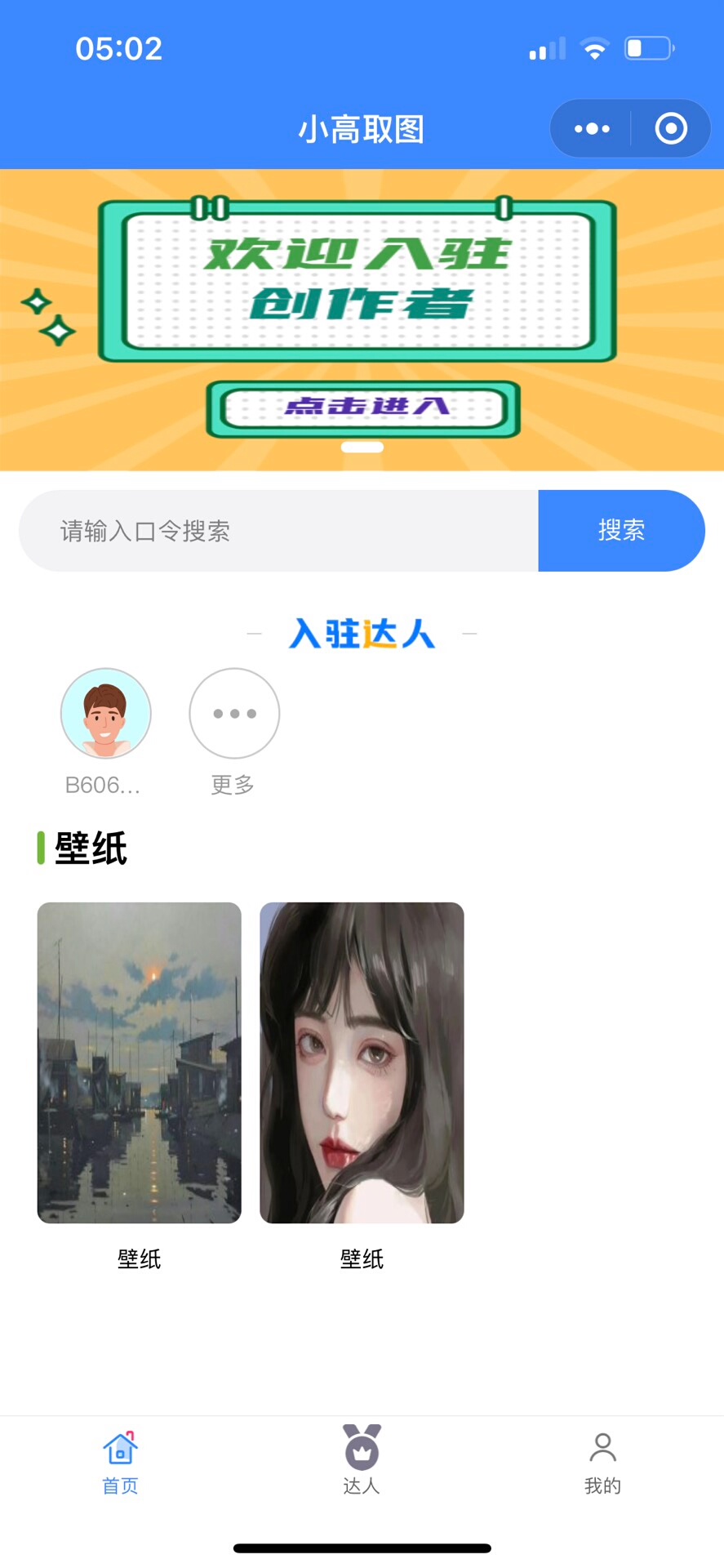Focus the 请输入口令搜索 search field
Viewport: 724px width, 1568px height.
click(278, 531)
